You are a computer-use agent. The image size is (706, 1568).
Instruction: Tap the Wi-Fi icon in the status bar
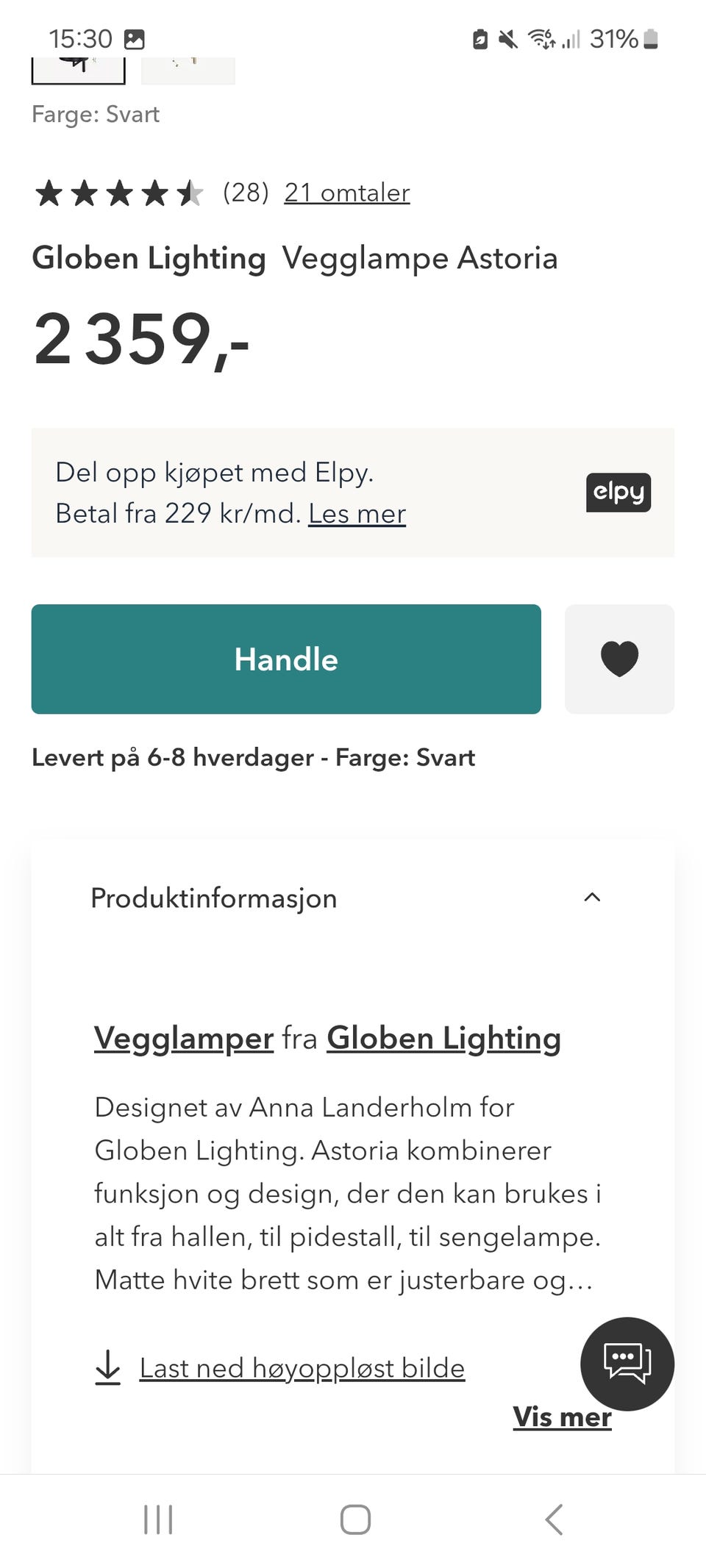[x=541, y=38]
